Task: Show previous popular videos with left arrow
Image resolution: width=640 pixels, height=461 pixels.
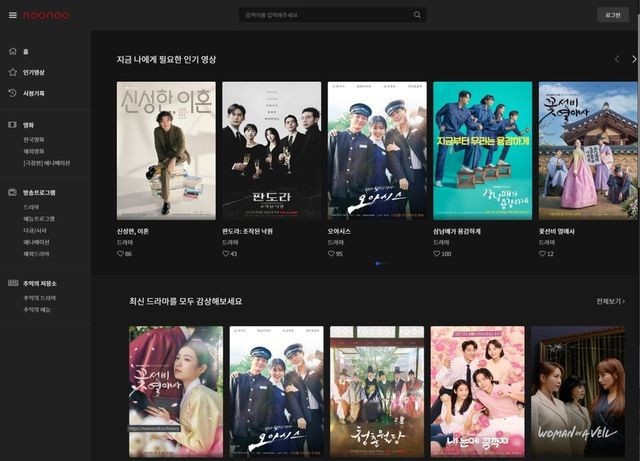Action: (617, 60)
